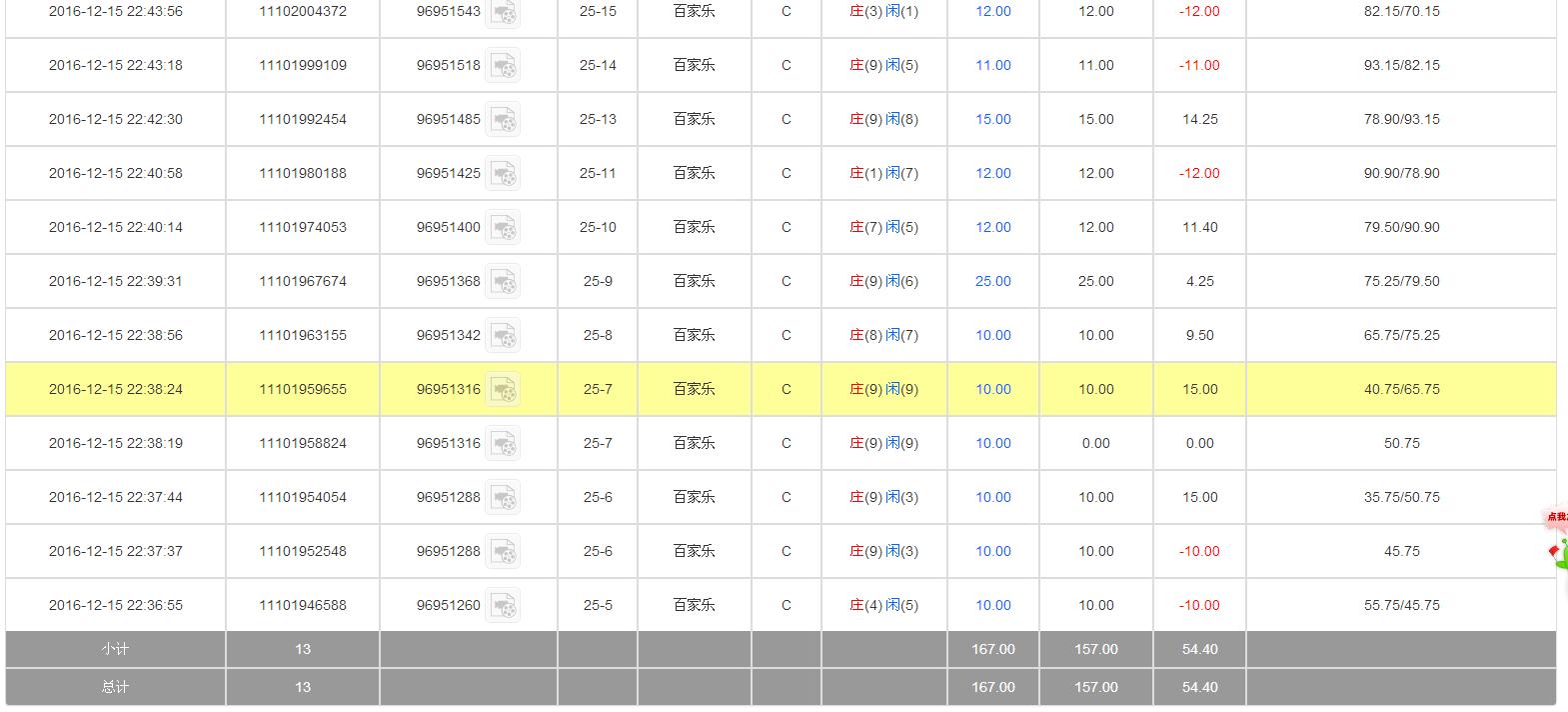This screenshot has height=712, width=1568.
Task: Play the replay for round 96951342
Action: (x=503, y=336)
